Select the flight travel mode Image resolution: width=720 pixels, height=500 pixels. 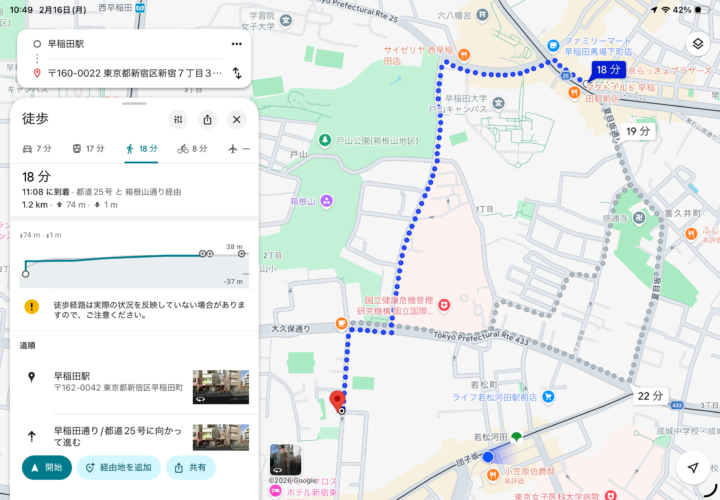pyautogui.click(x=238, y=149)
